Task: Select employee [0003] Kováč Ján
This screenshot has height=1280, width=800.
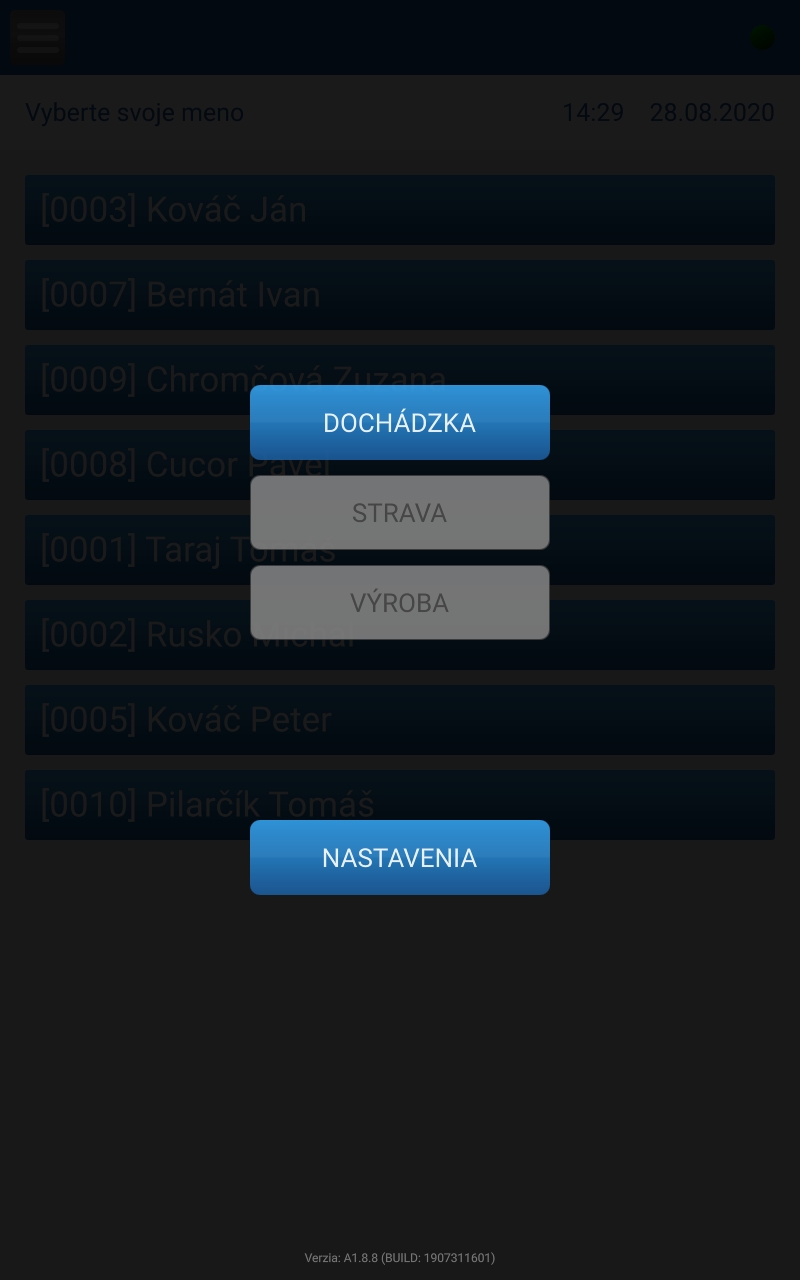Action: (174, 210)
